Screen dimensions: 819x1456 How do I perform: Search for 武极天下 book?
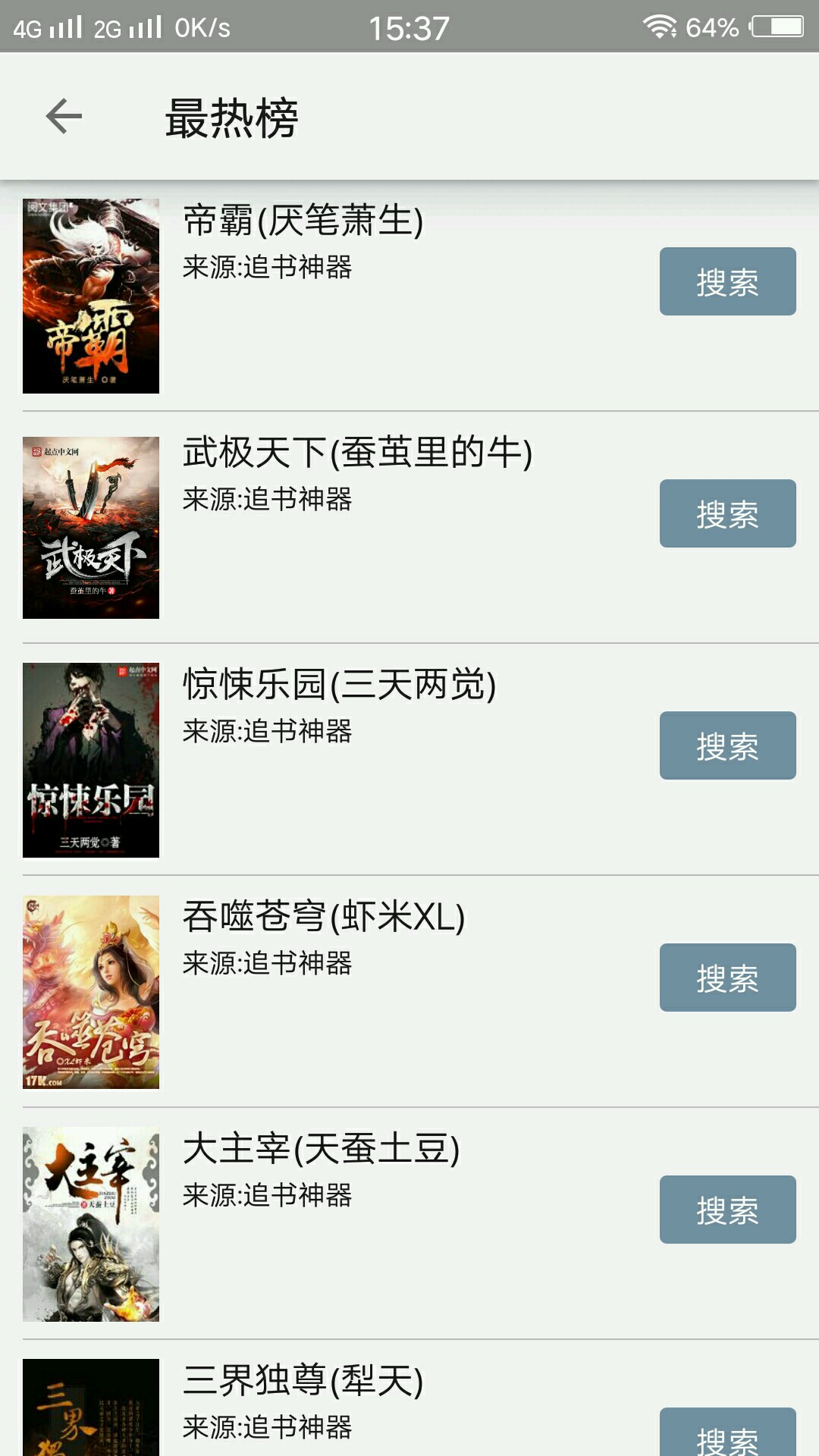(x=726, y=513)
